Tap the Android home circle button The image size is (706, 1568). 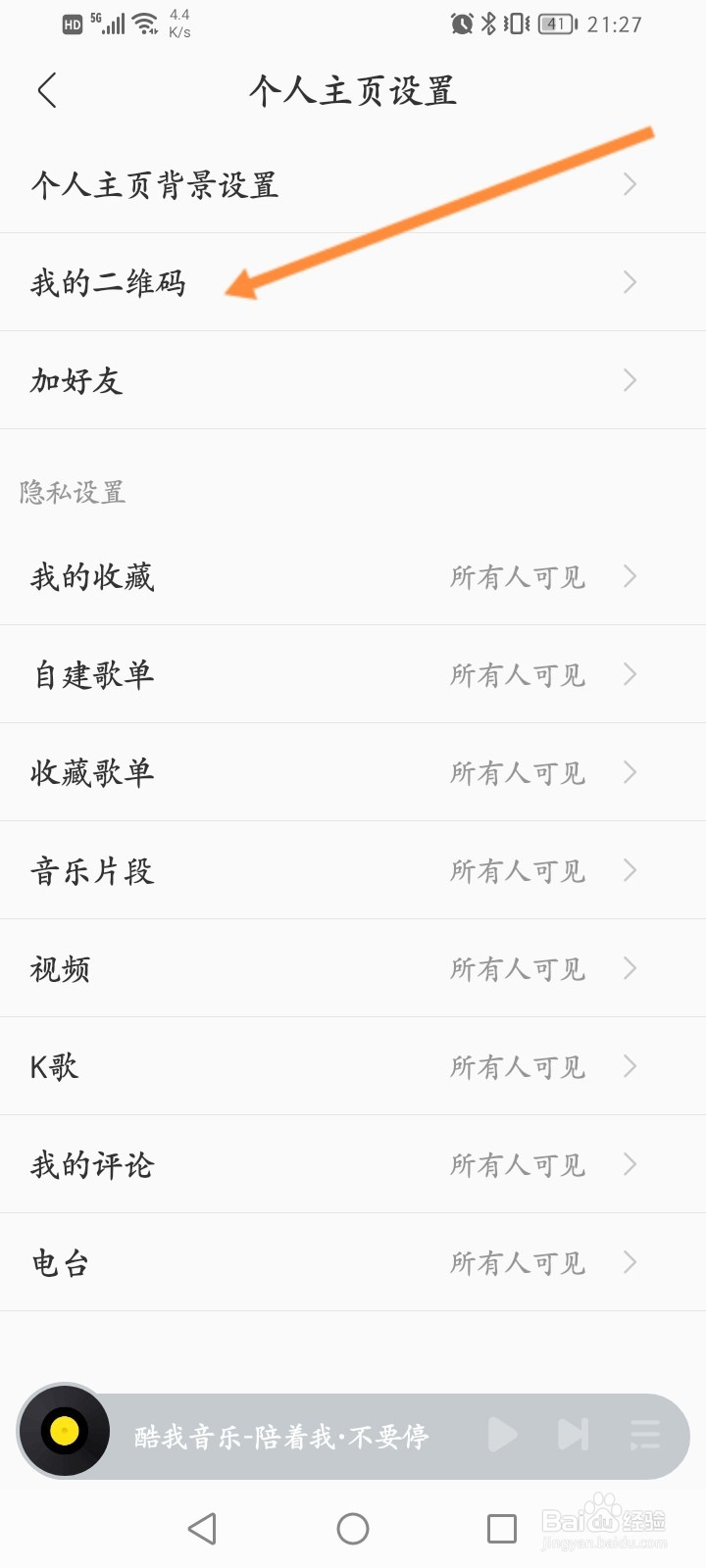pos(353,1527)
